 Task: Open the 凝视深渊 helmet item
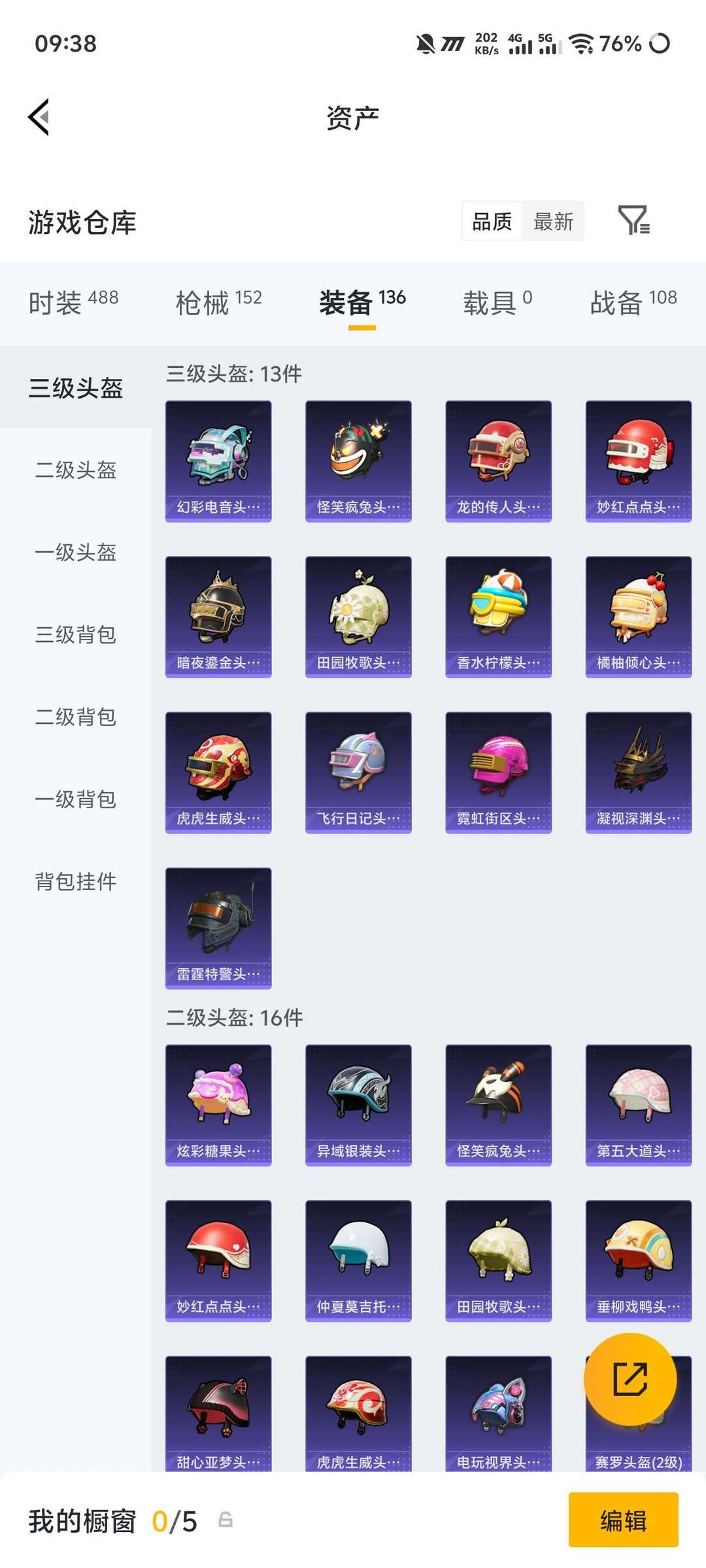point(638,772)
